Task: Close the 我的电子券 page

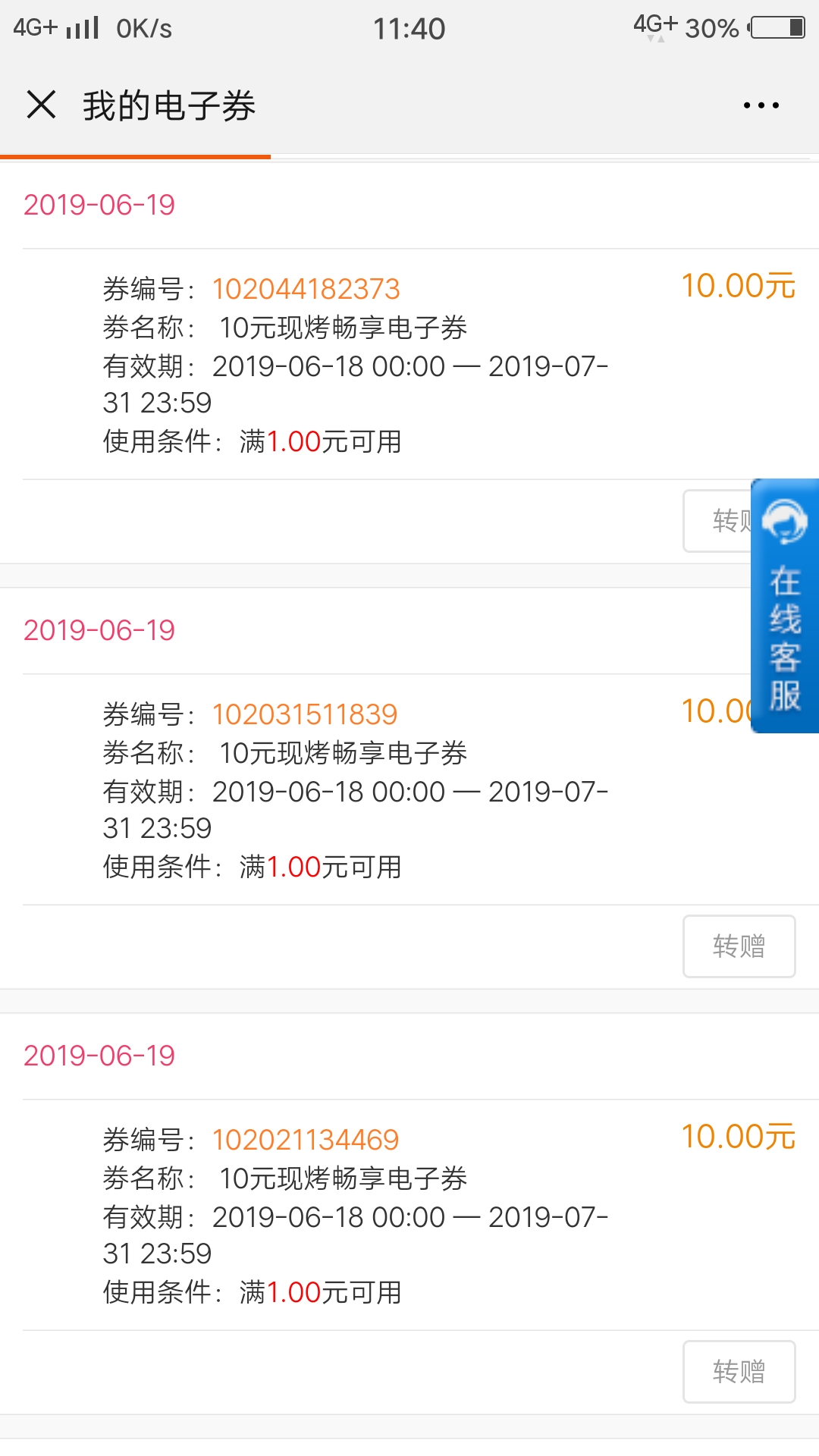Action: 41,105
